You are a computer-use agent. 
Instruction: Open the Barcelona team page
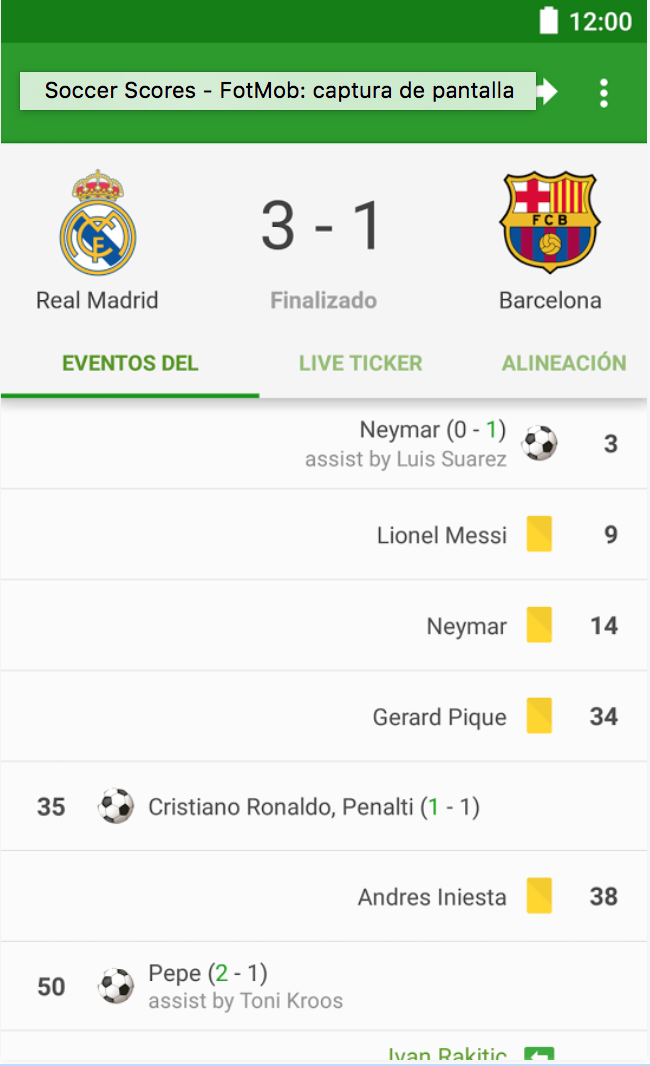(x=550, y=240)
